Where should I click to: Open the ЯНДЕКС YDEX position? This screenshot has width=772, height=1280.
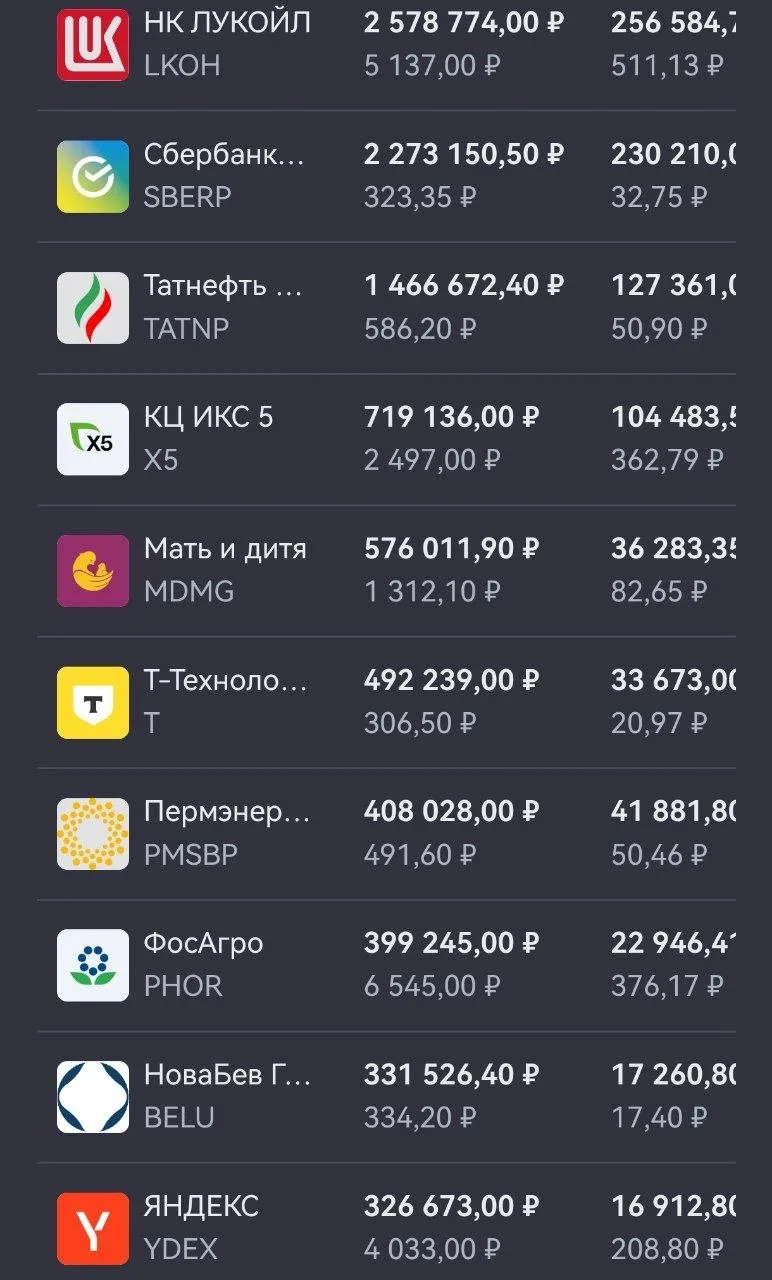click(386, 1222)
